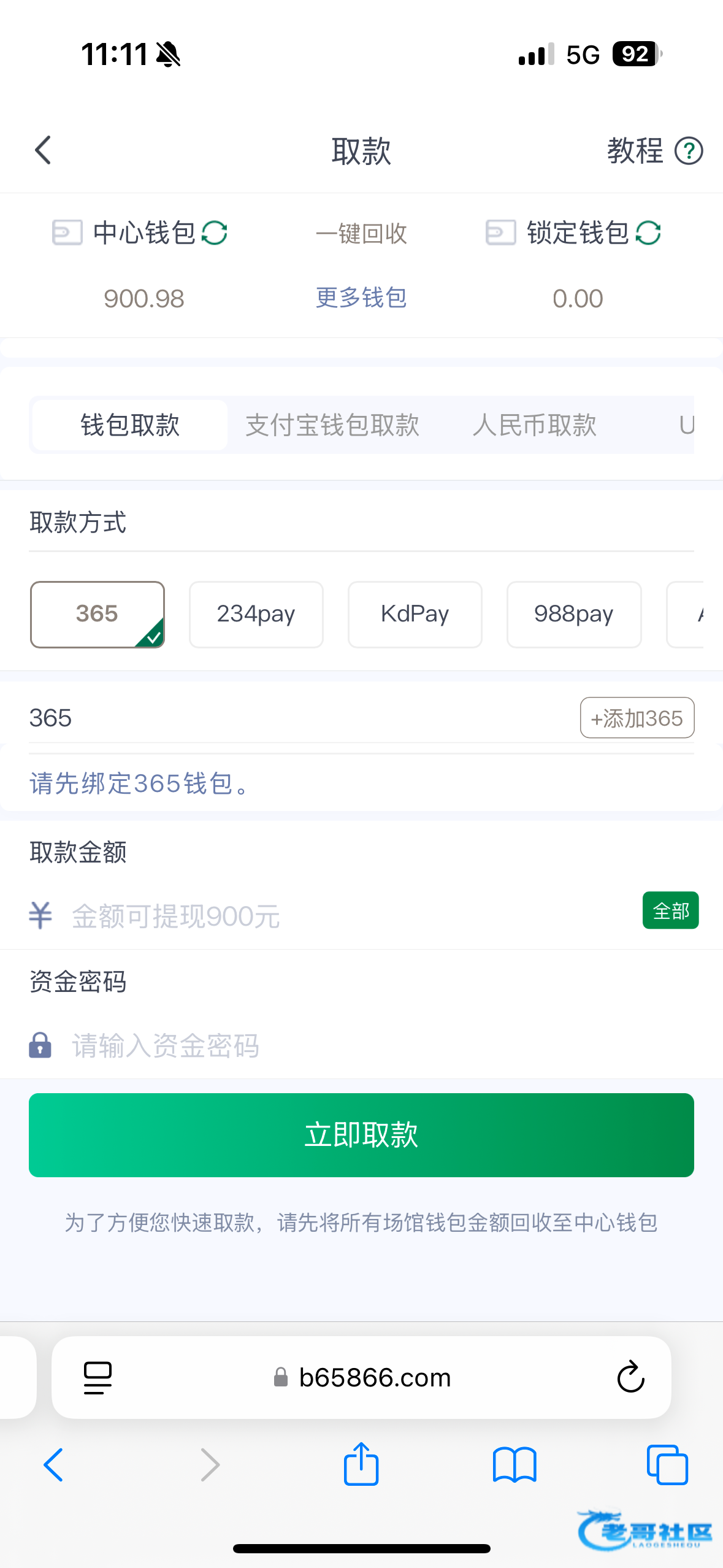Refresh the 锁定钱包 balance
The image size is (723, 1568).
click(x=648, y=233)
